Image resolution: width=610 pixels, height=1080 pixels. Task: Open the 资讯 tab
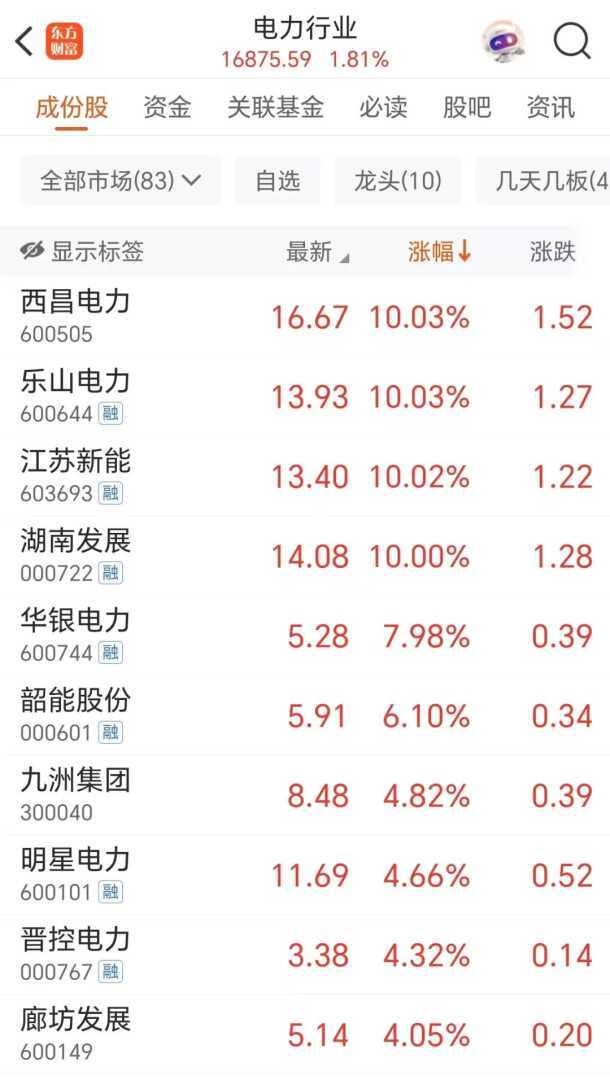click(551, 107)
